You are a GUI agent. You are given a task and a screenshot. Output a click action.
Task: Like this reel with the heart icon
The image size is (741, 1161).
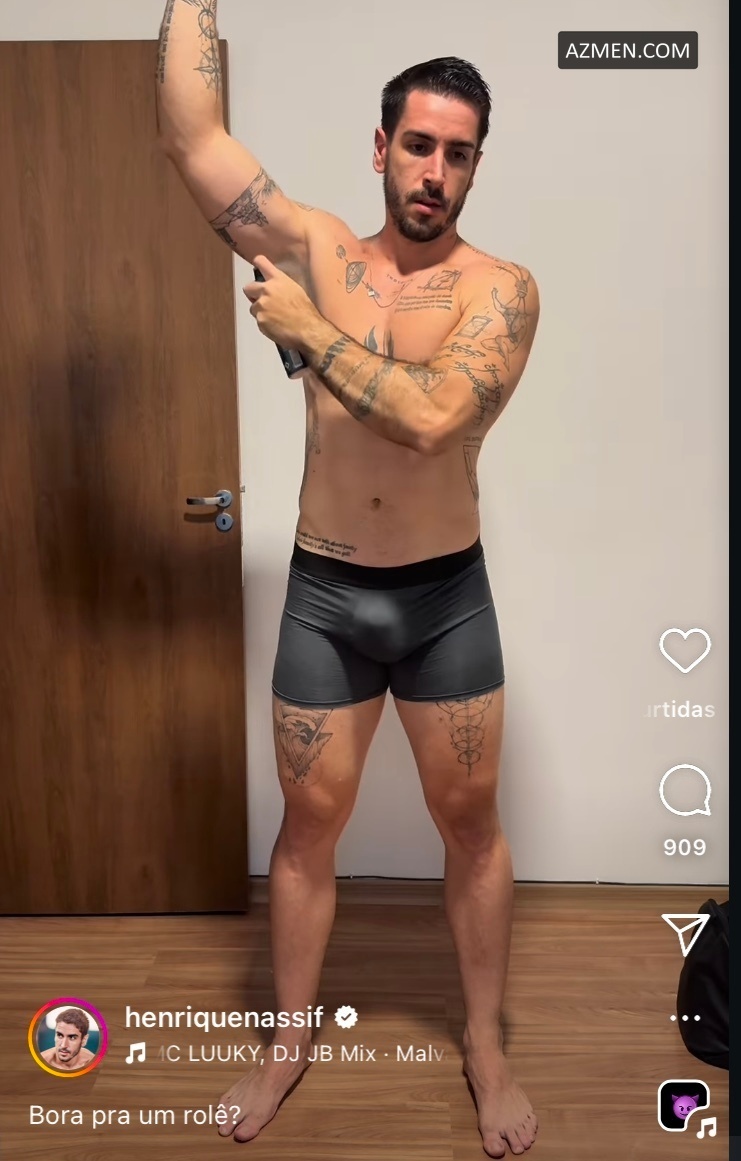coord(685,651)
